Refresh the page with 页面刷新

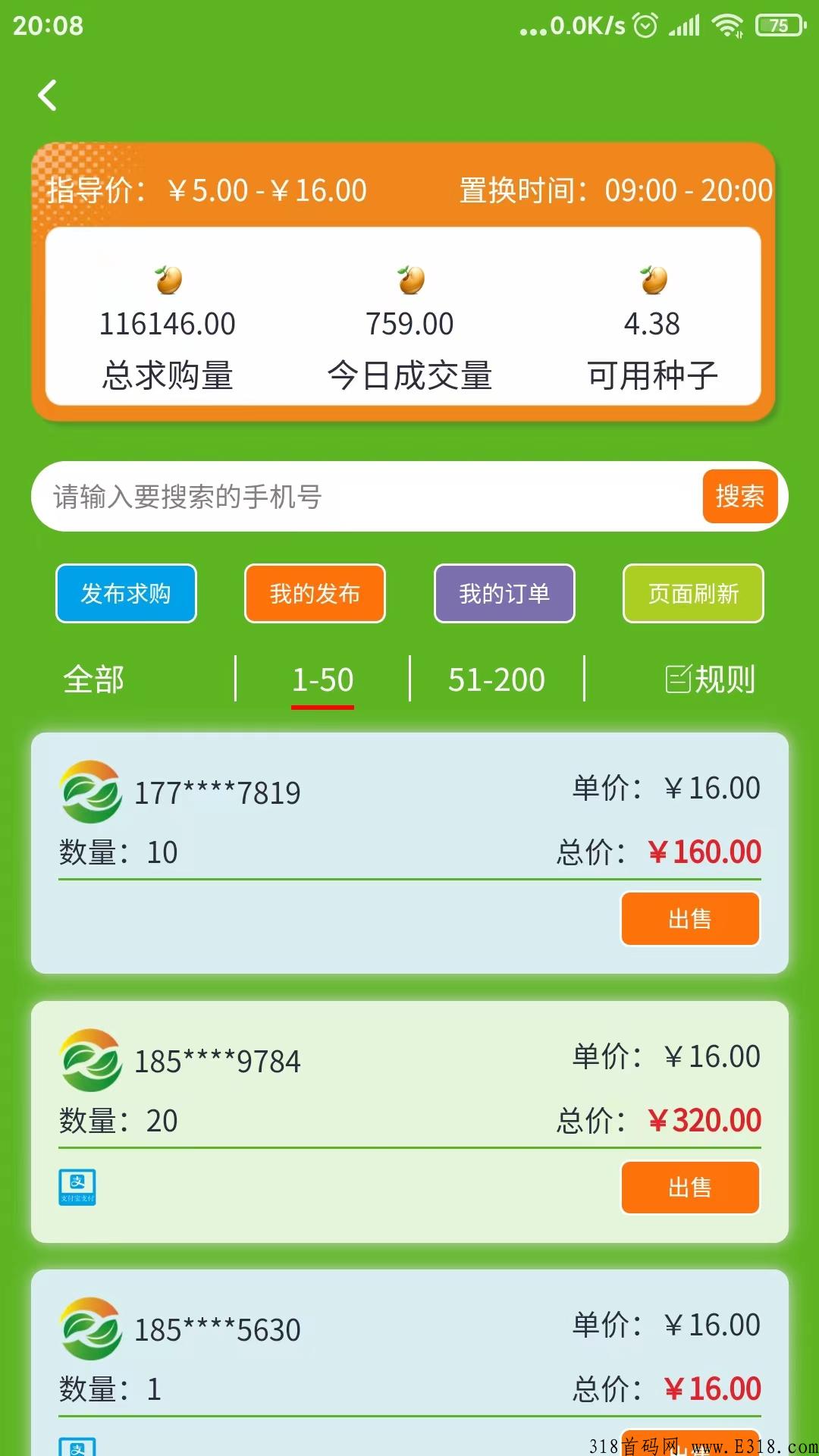pyautogui.click(x=693, y=593)
